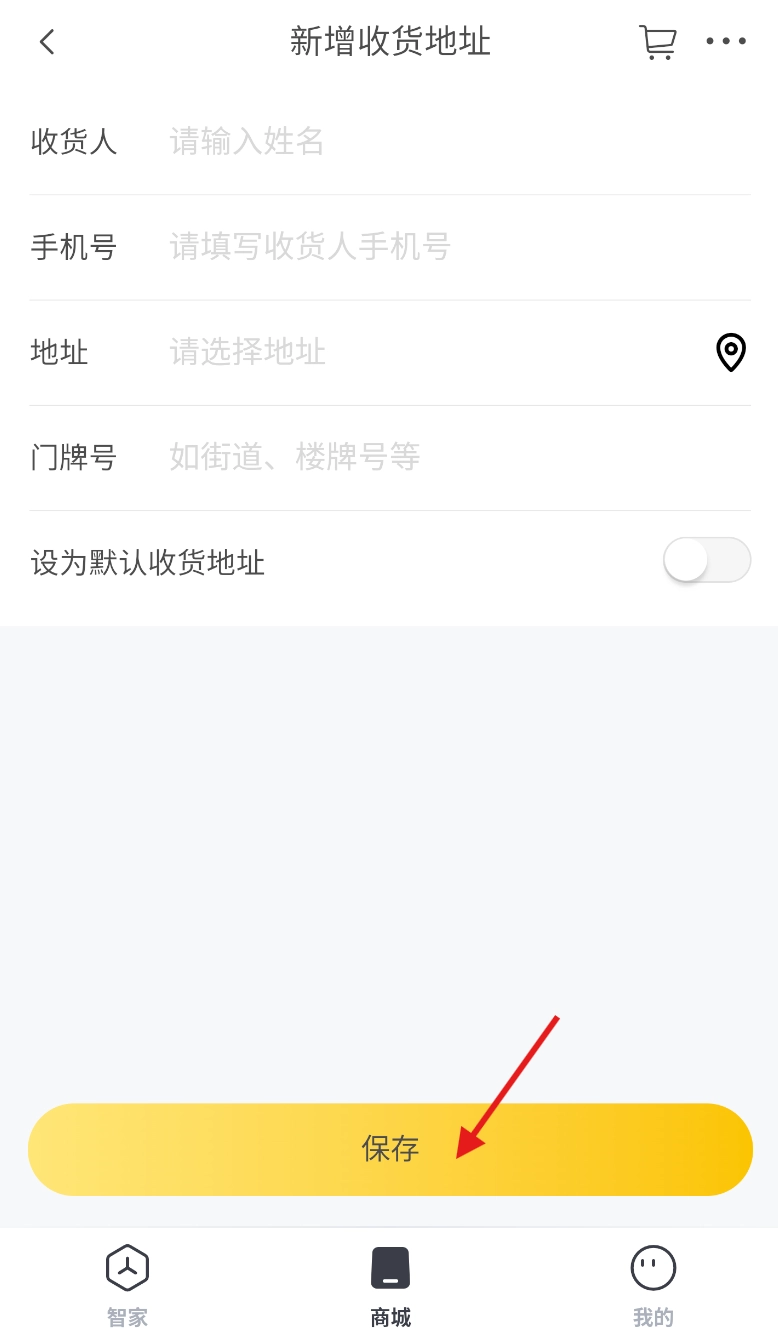
Task: Open the three-dot overflow menu
Action: click(726, 42)
